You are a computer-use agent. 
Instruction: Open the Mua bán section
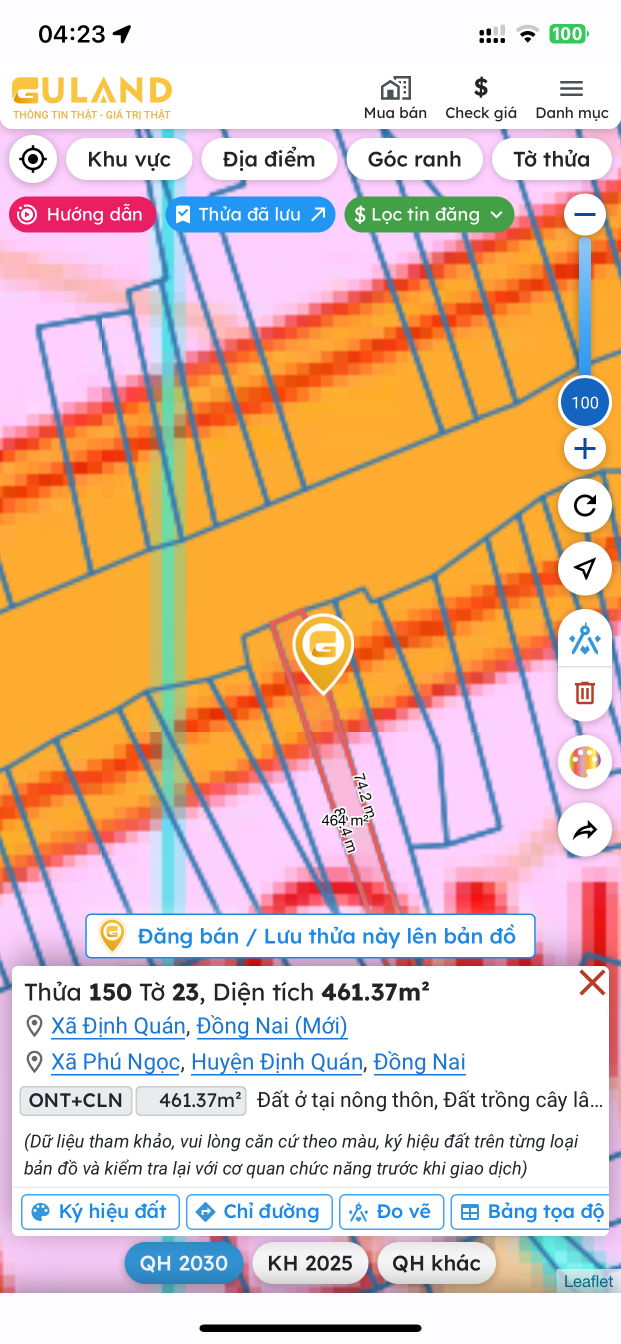point(395,98)
